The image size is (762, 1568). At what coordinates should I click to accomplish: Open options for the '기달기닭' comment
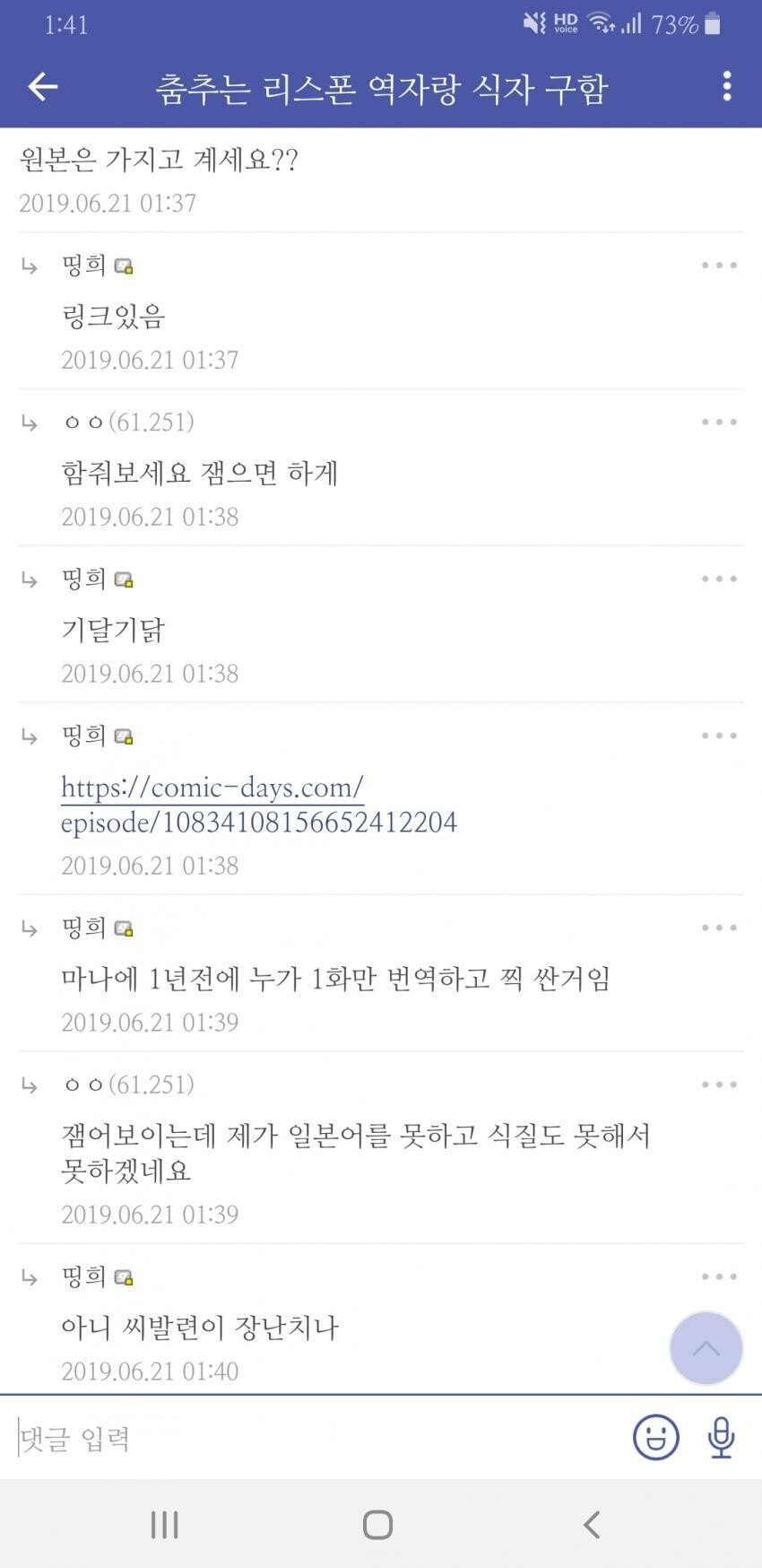click(719, 579)
